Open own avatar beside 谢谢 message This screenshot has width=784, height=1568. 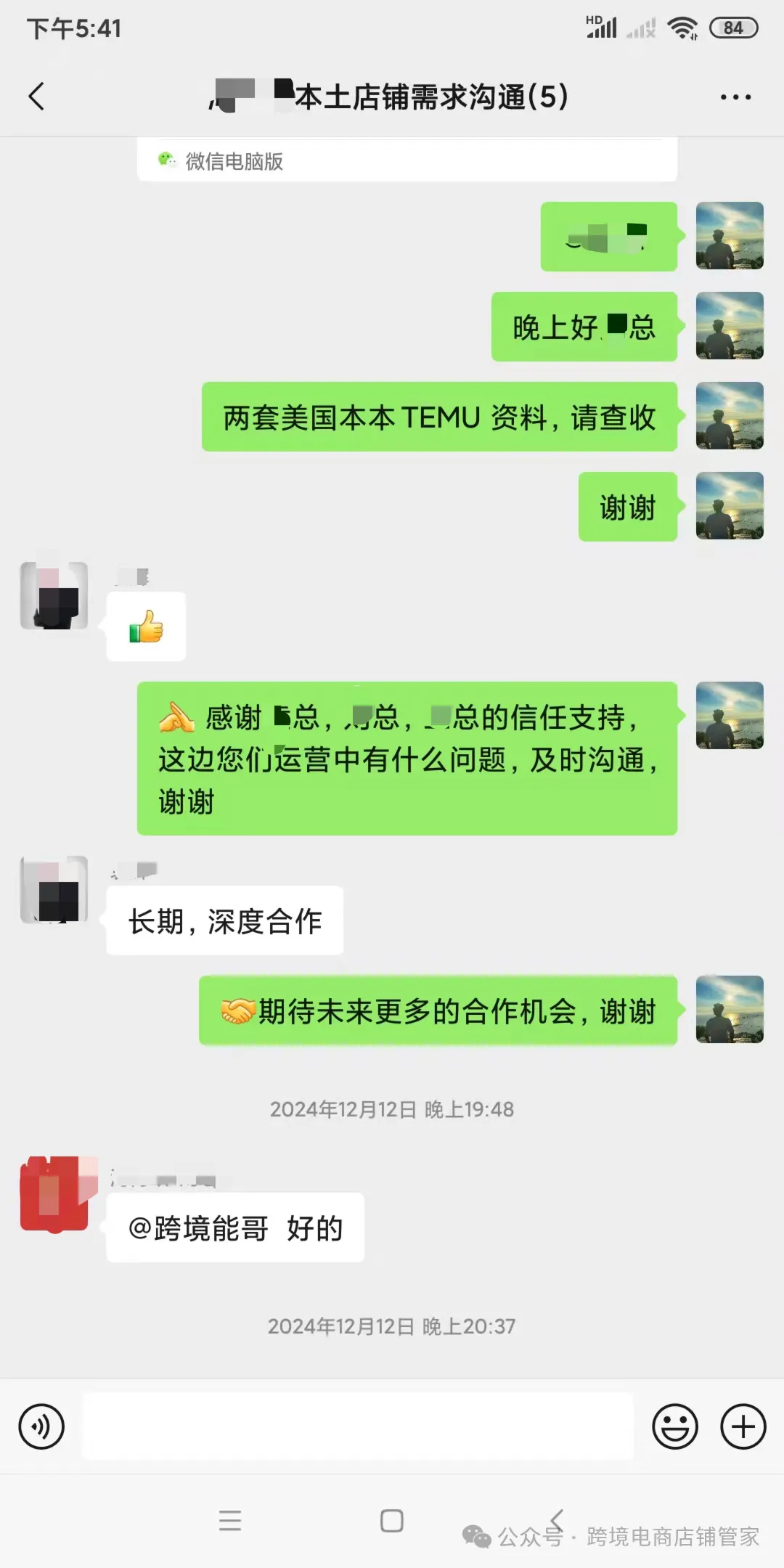729,506
